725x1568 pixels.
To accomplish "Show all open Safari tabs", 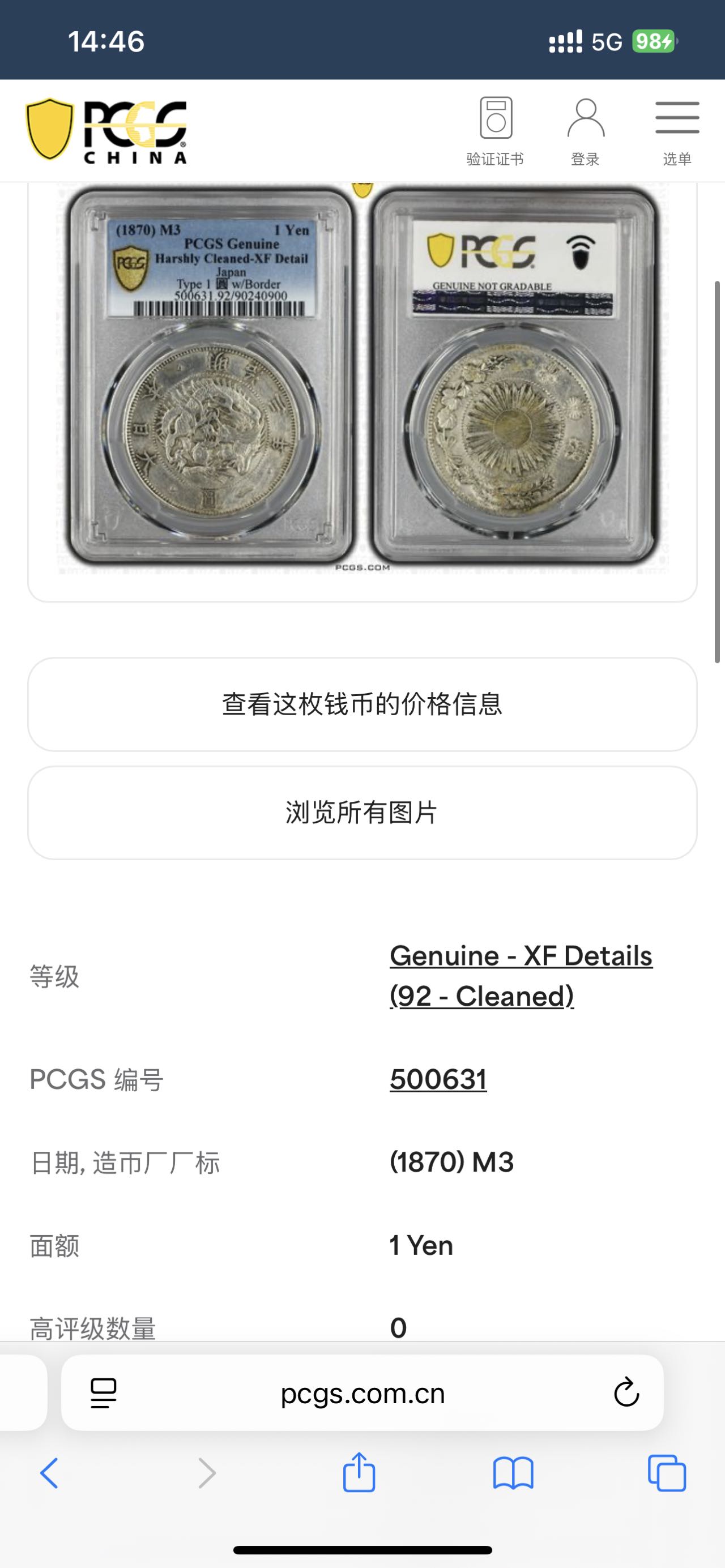I will (x=667, y=1473).
